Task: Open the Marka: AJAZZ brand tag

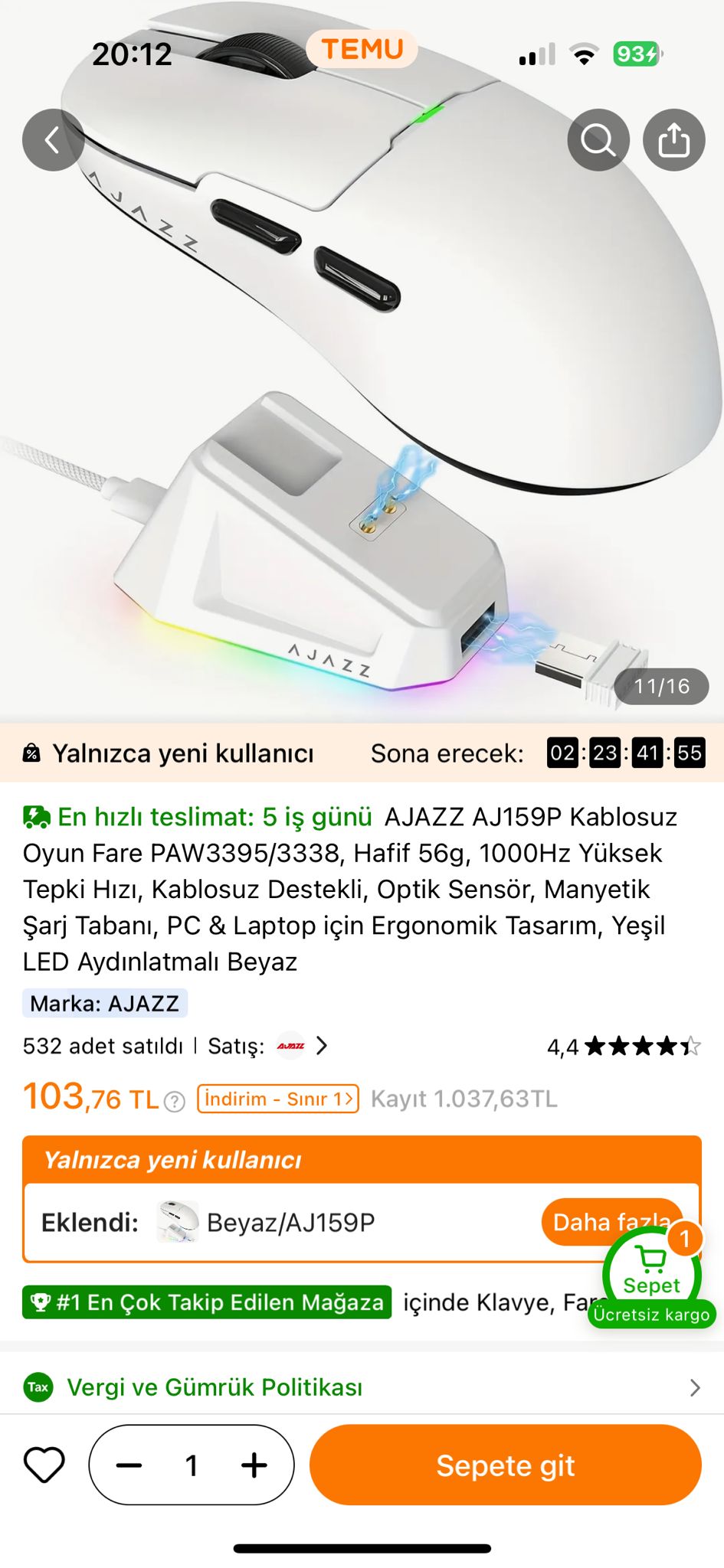Action: tap(105, 1004)
